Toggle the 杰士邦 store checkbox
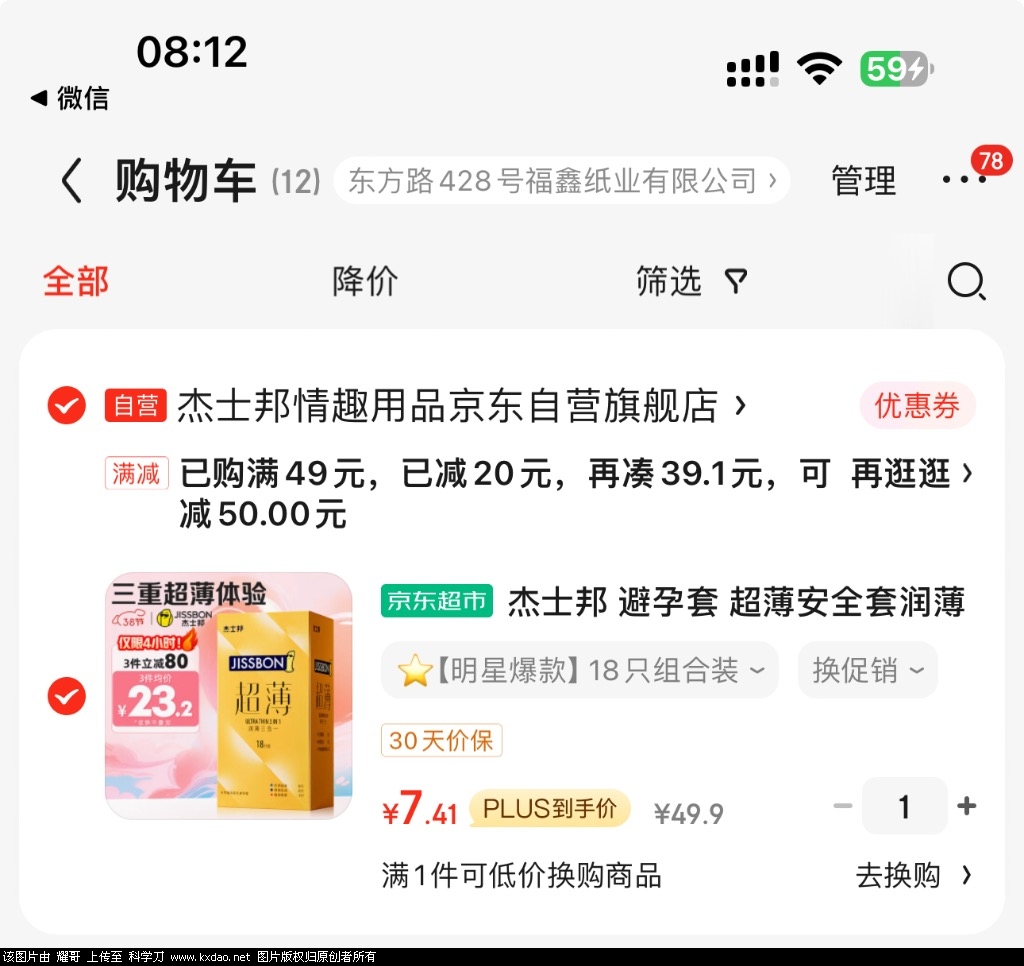This screenshot has width=1024, height=966. [x=67, y=406]
